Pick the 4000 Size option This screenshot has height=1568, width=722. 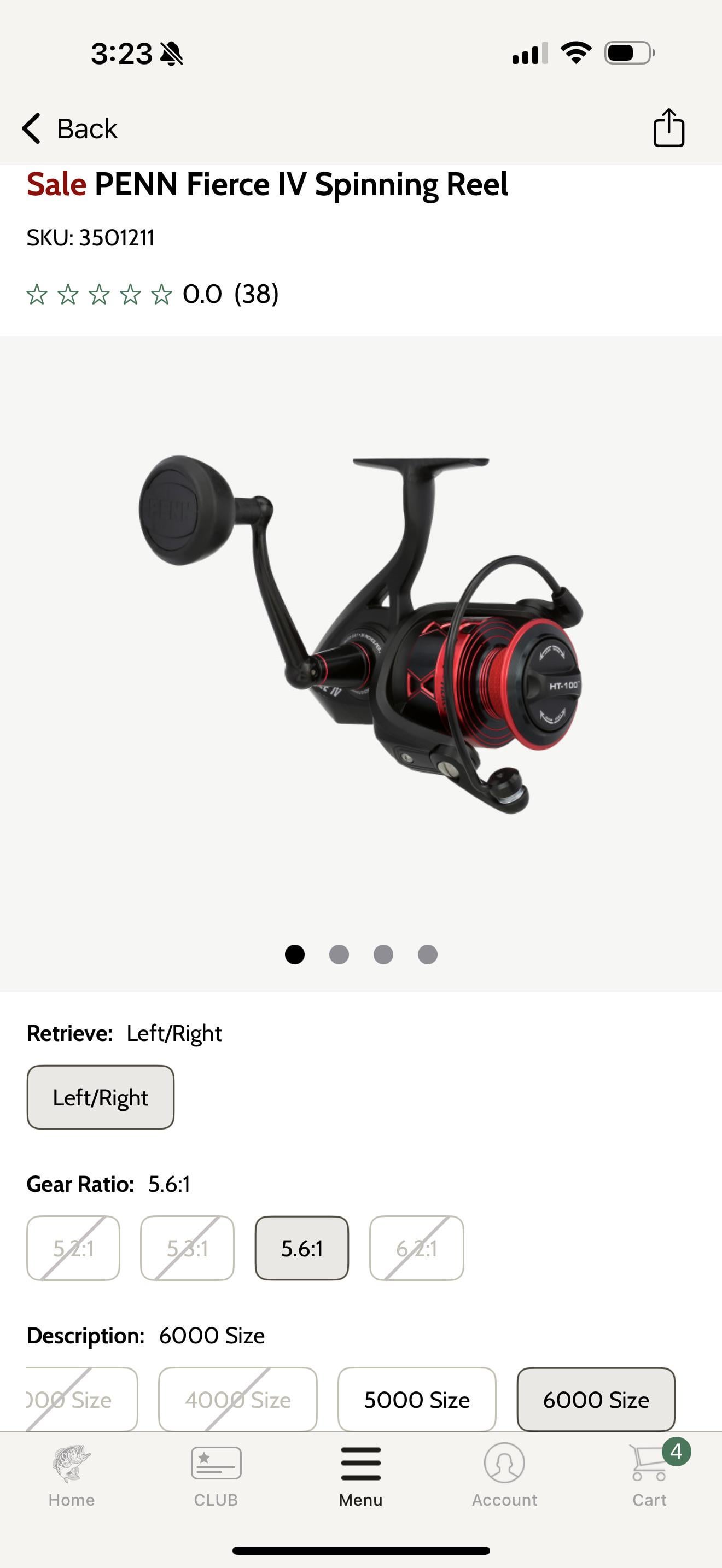[x=237, y=1399]
